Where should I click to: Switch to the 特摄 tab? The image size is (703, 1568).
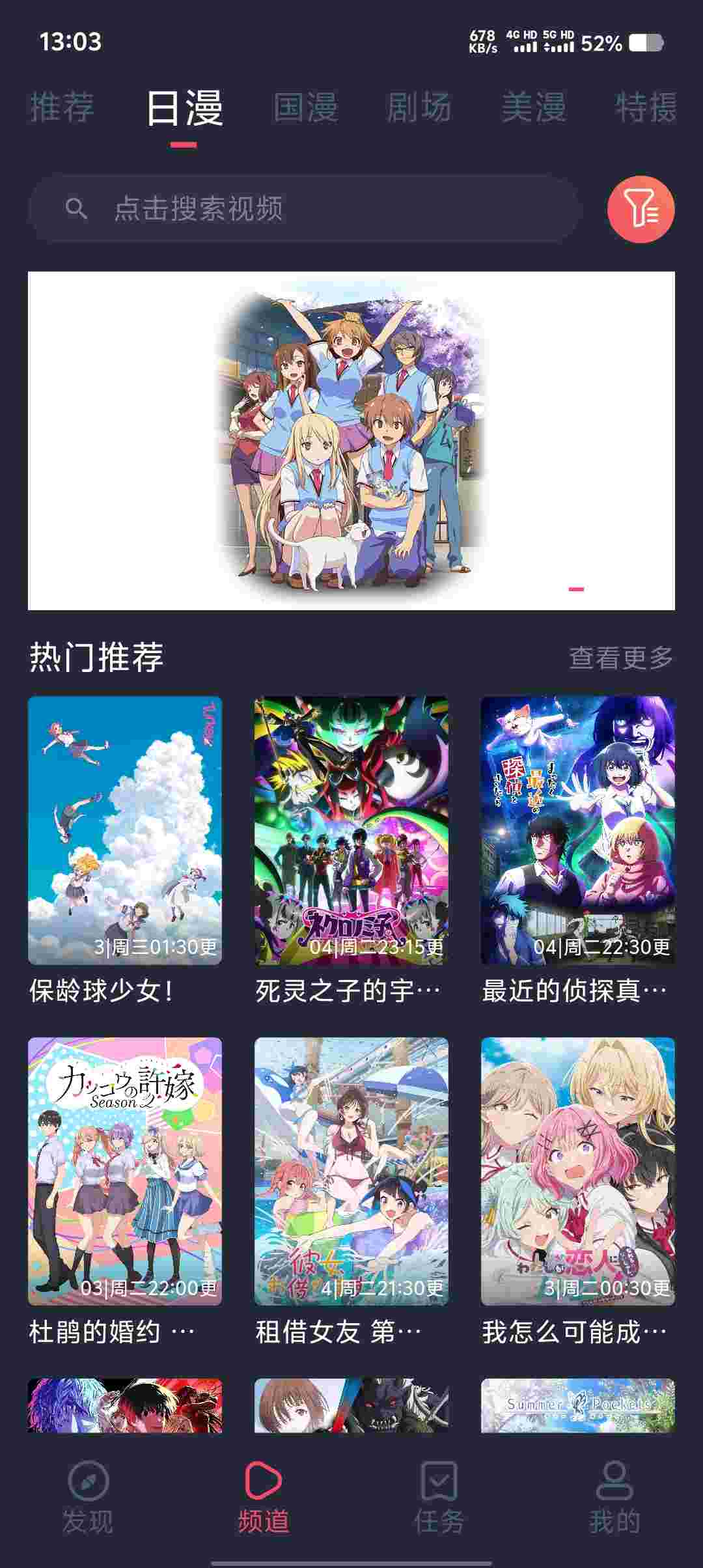click(x=646, y=107)
